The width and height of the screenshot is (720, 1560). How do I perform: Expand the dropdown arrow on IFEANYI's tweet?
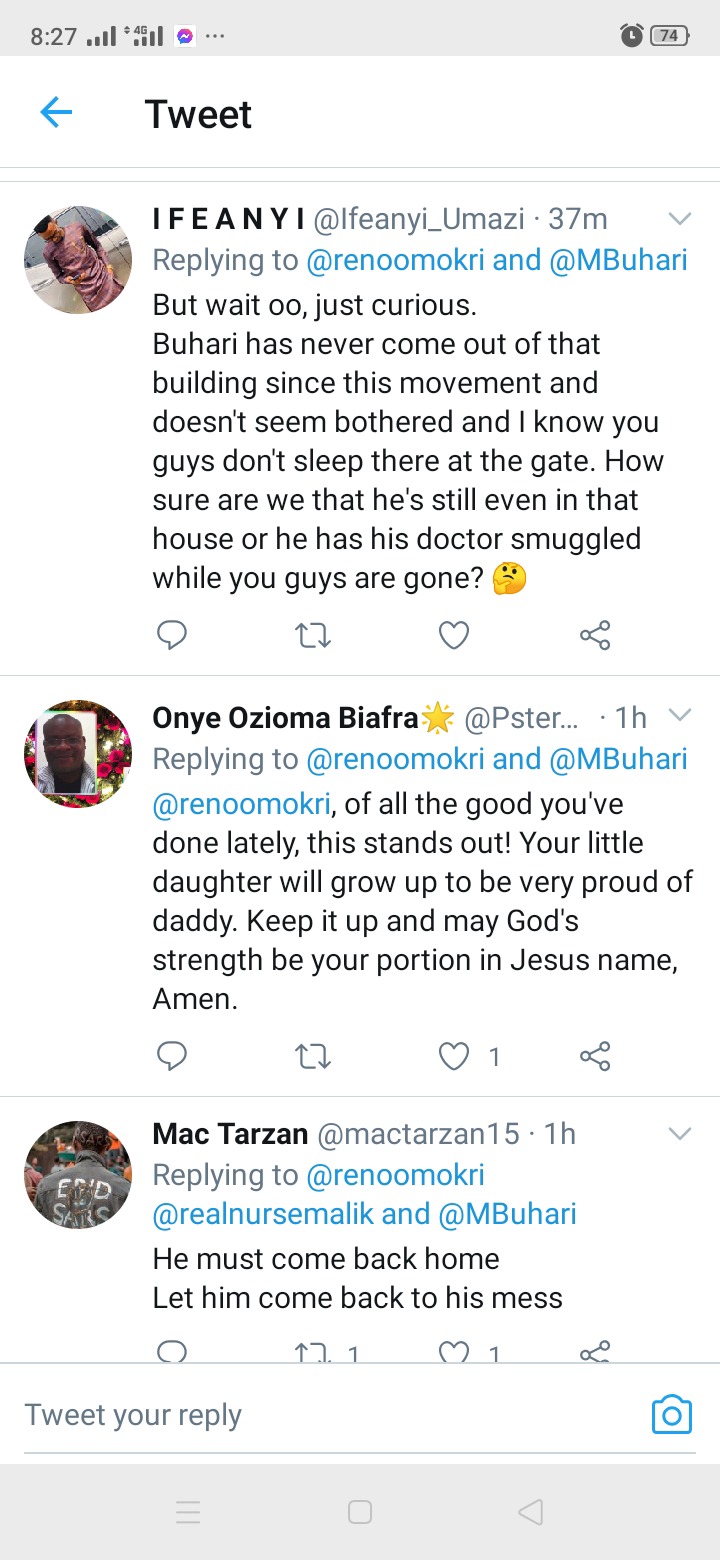click(x=680, y=219)
